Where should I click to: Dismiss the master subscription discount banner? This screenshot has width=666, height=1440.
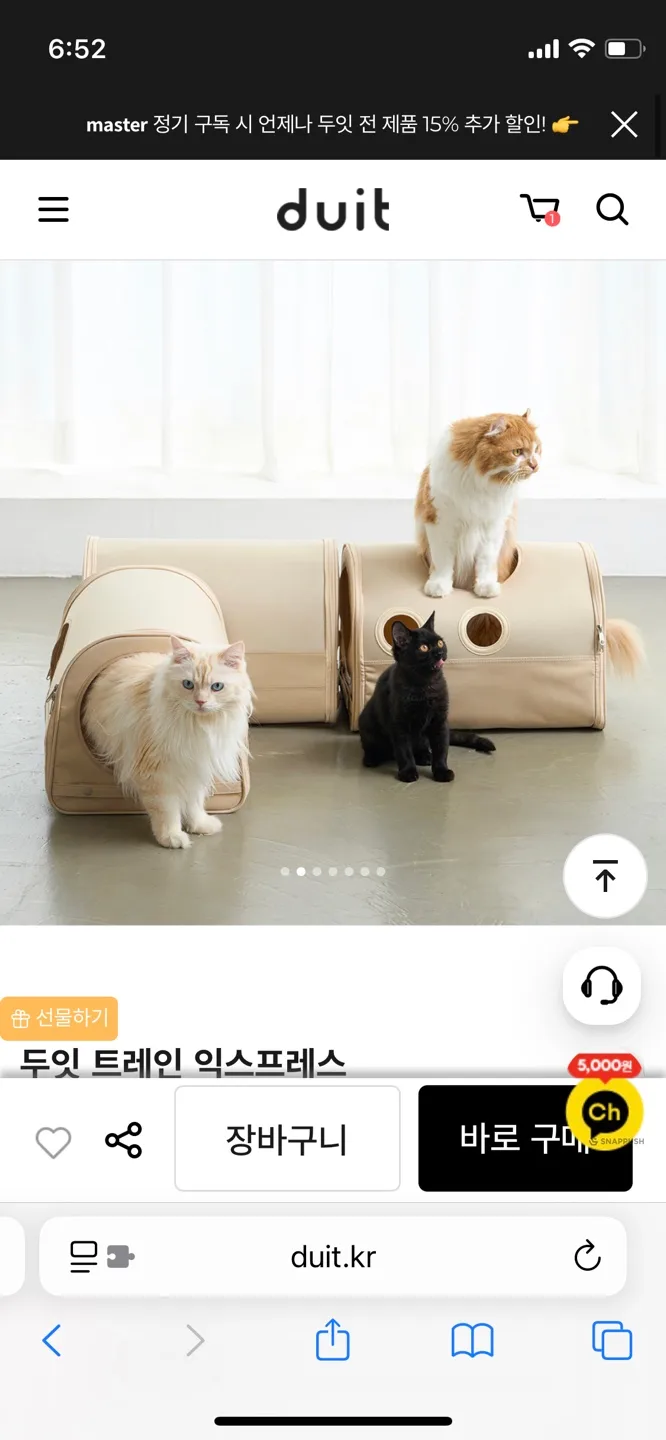point(624,124)
